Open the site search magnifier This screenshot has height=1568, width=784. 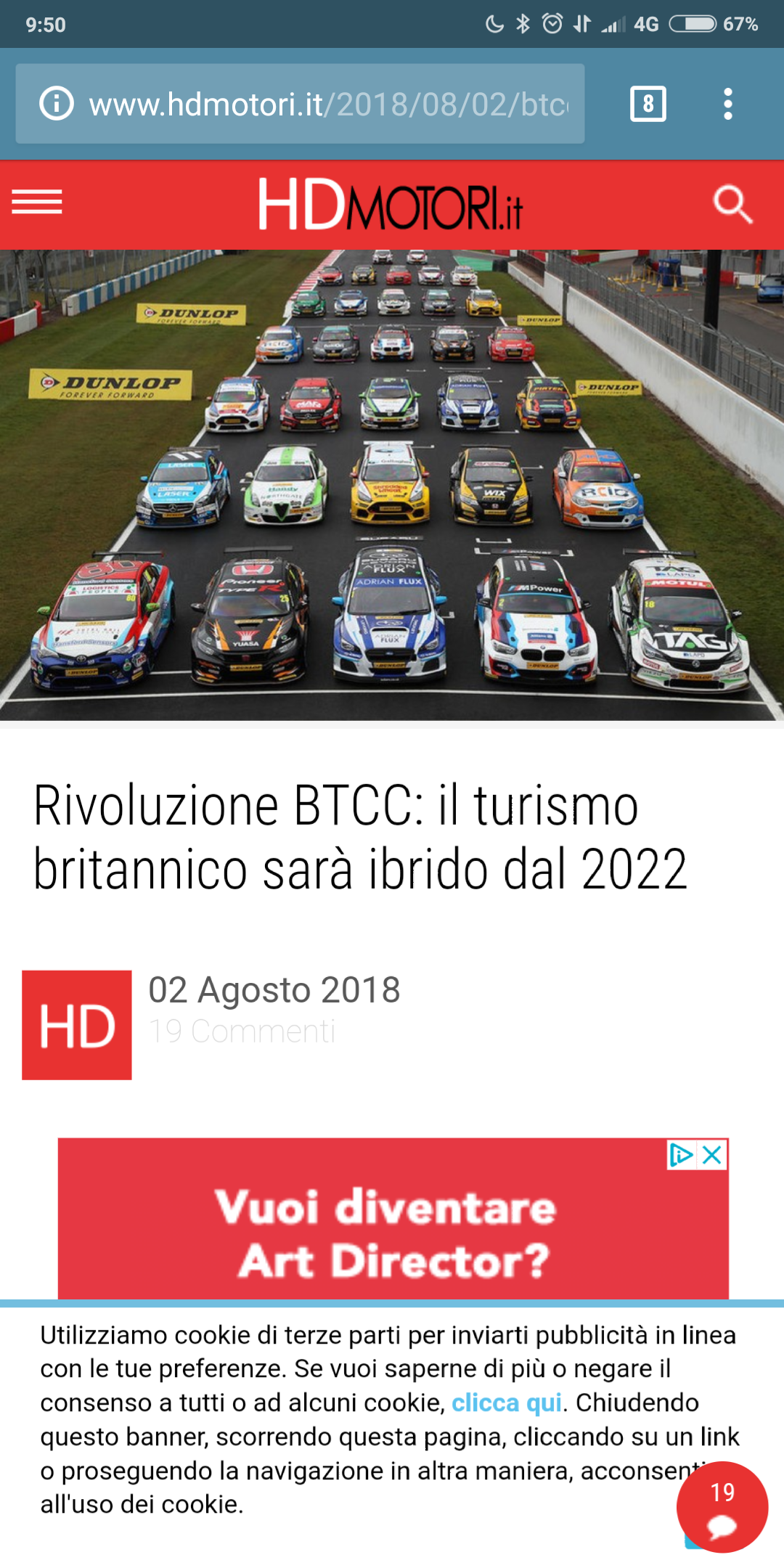point(732,204)
